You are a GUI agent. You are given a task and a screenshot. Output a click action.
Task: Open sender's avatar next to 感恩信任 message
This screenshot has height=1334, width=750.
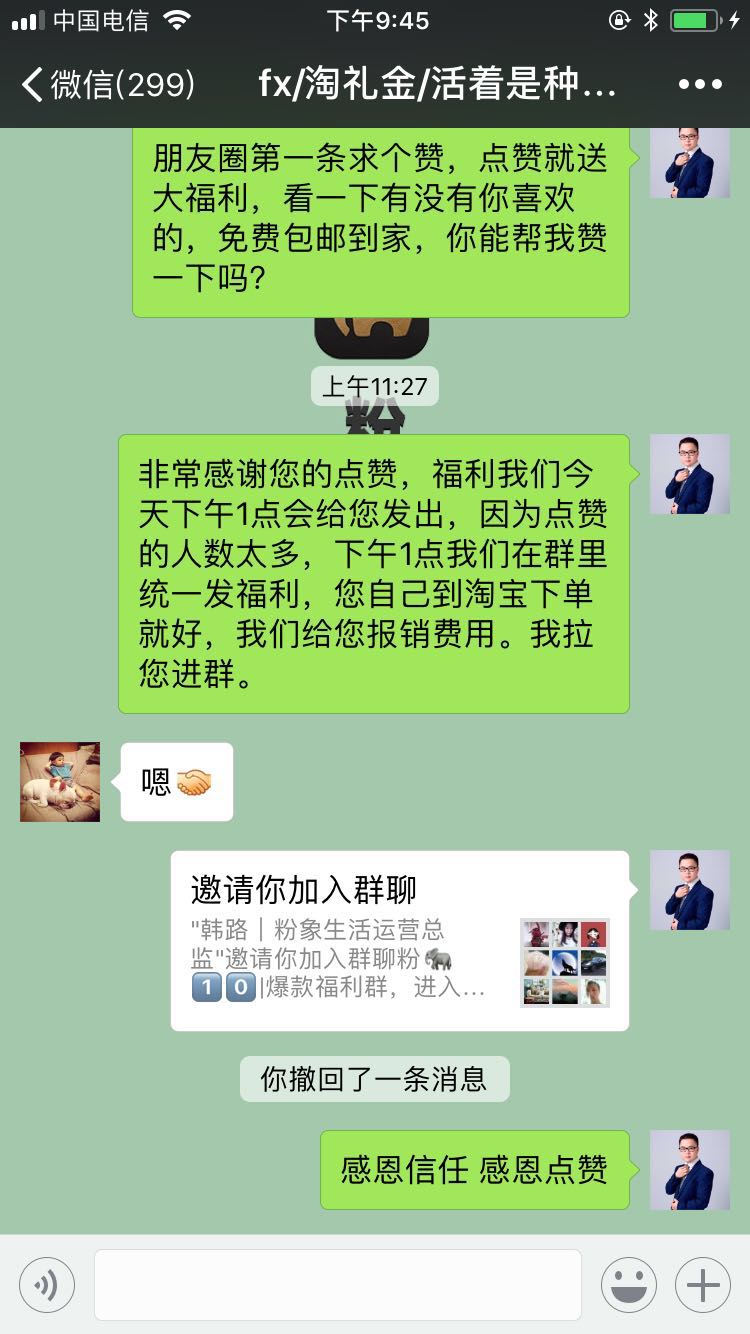tap(690, 1170)
